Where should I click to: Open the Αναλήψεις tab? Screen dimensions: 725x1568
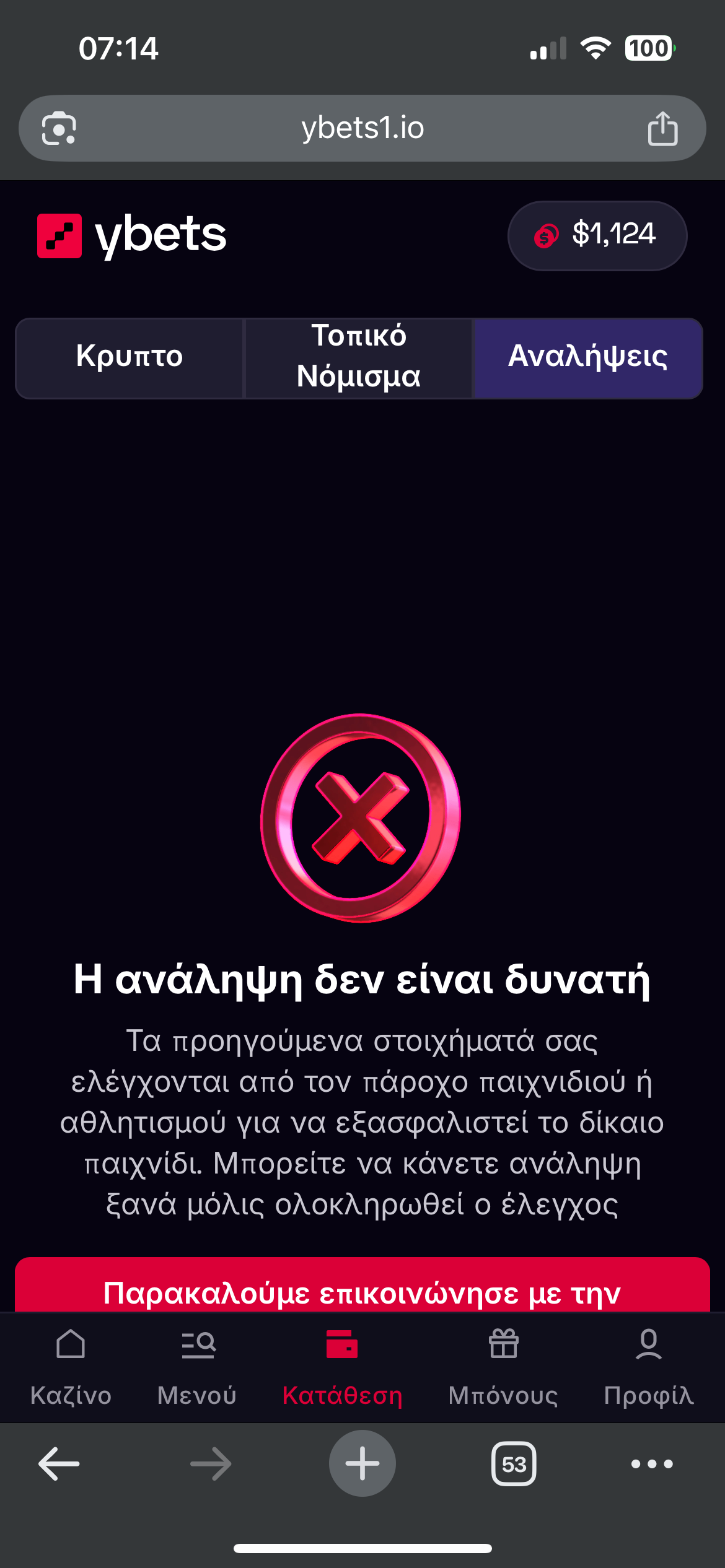point(588,358)
